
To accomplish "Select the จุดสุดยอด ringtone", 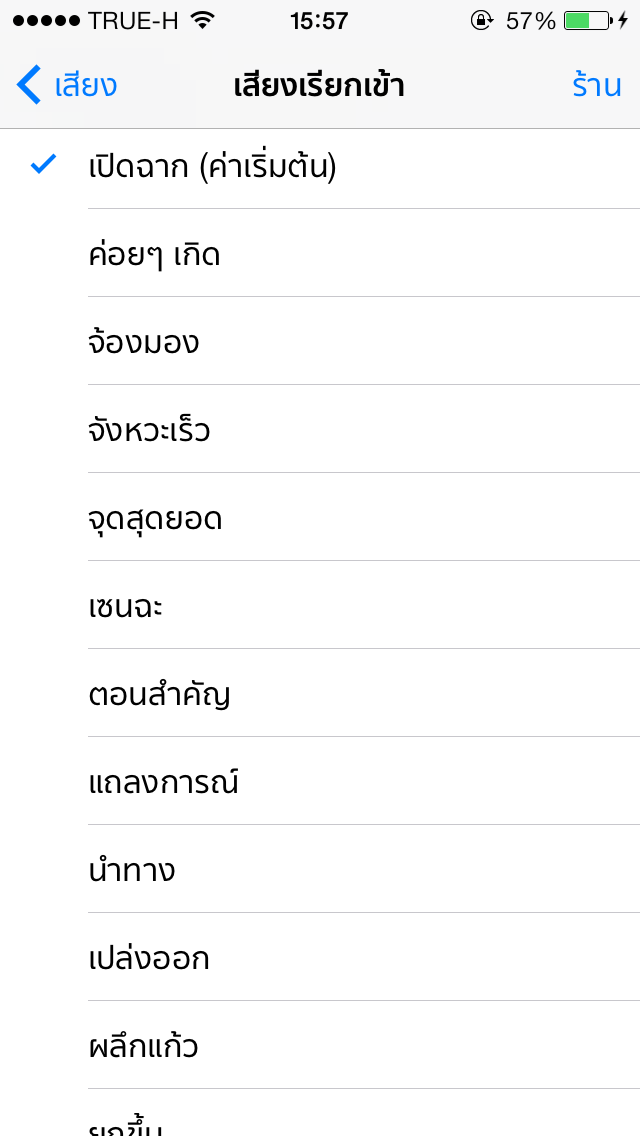I will [x=320, y=517].
